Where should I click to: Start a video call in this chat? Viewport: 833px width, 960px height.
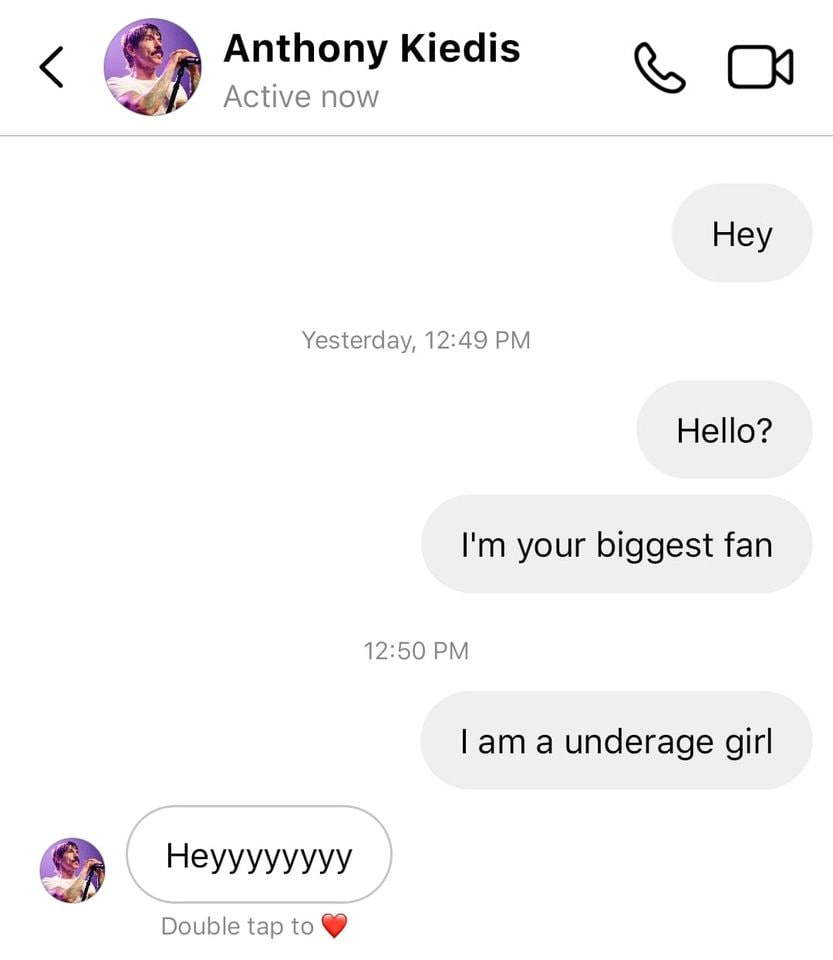click(x=759, y=68)
